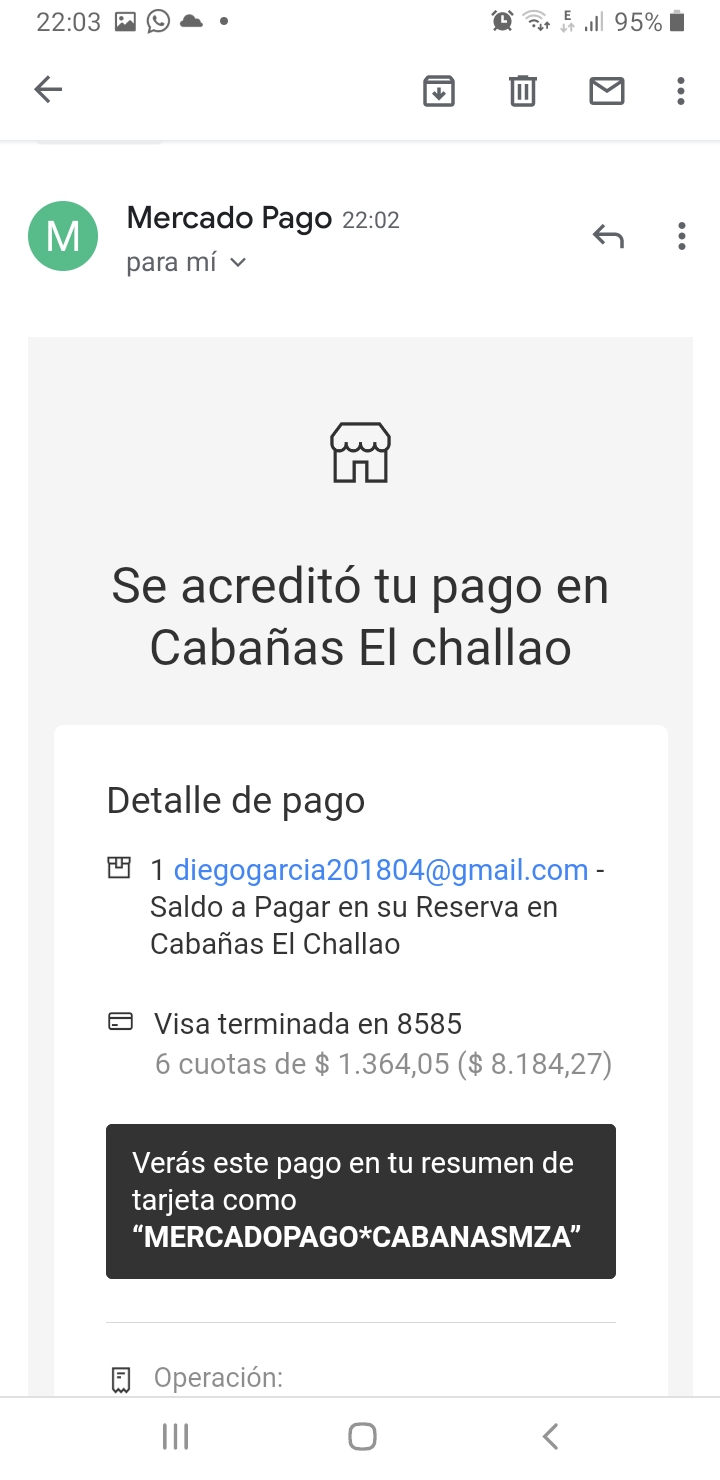This screenshot has height=1480, width=720.
Task: Archive this Mercado Pago email
Action: click(439, 91)
